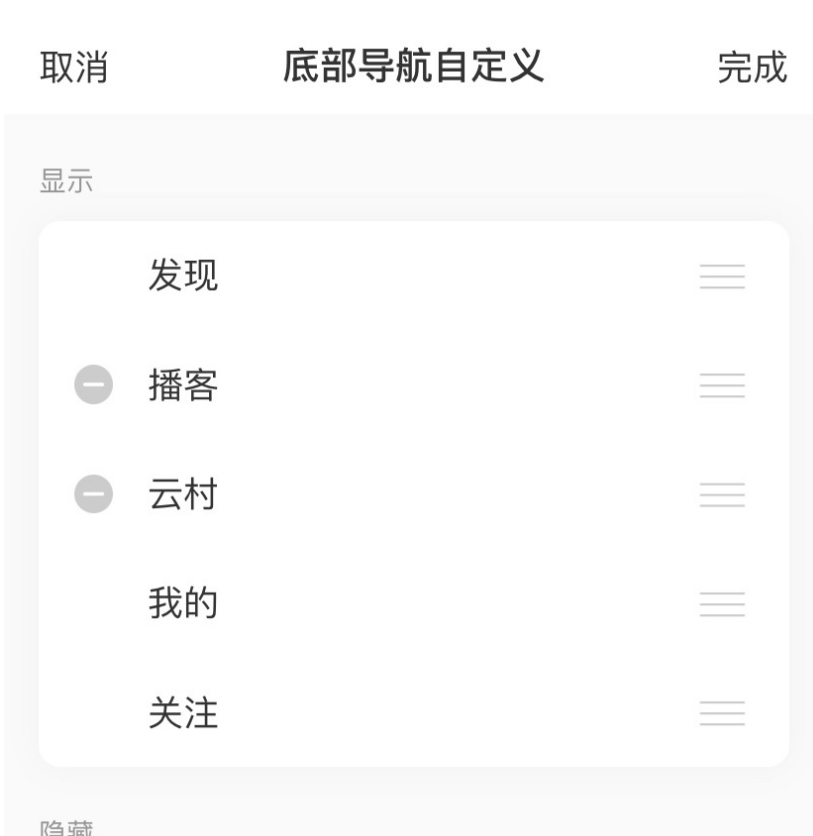The width and height of the screenshot is (813, 836).
Task: Remove 播客 with its minus icon
Action: (x=94, y=385)
